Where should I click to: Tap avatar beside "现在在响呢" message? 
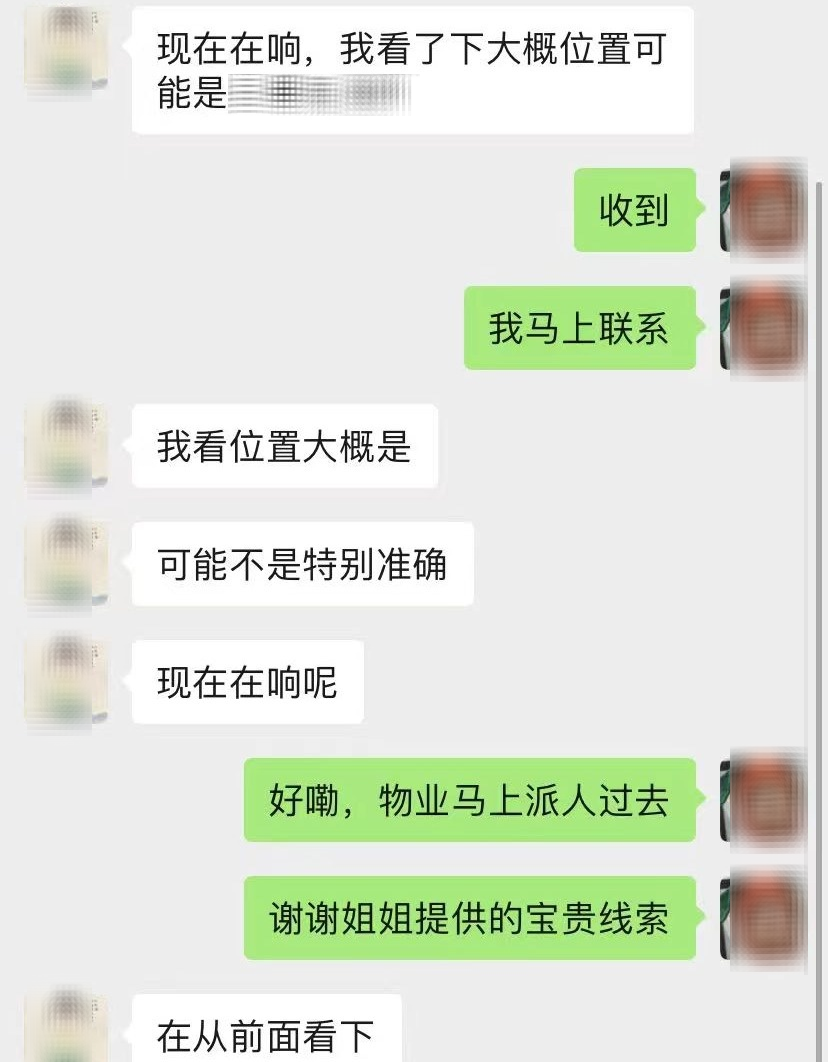click(66, 683)
